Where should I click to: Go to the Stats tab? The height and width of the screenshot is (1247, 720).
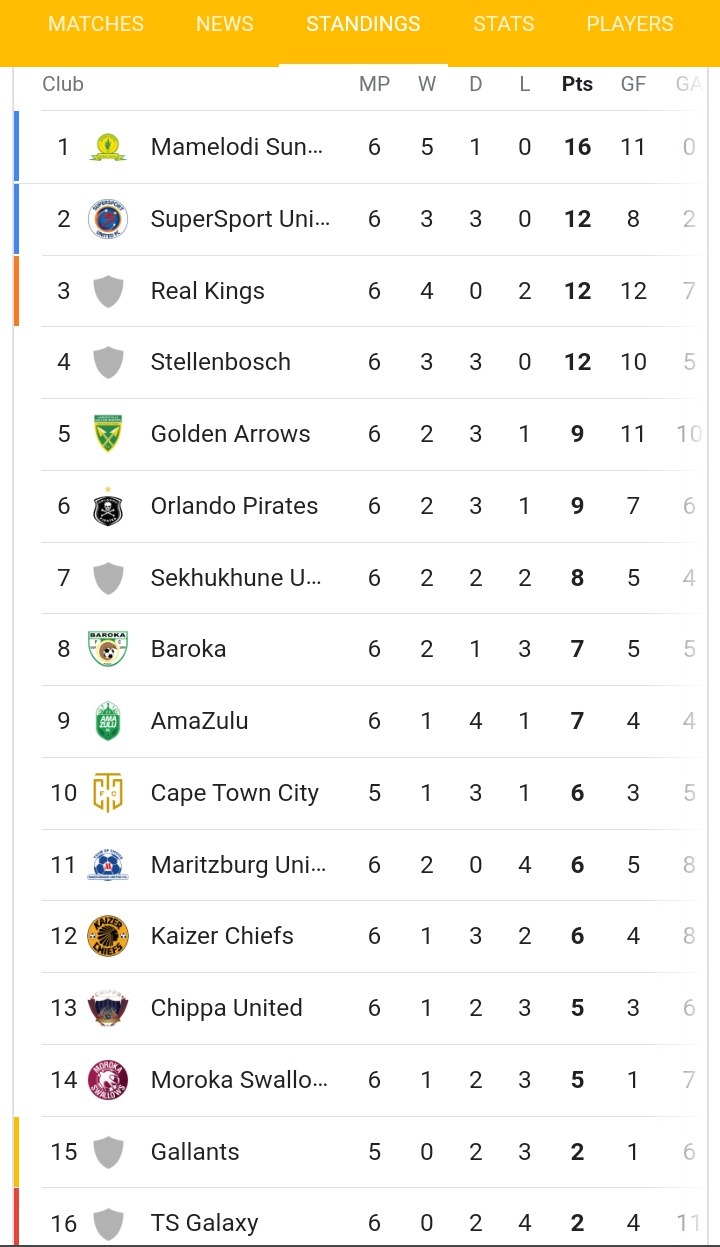tap(504, 24)
